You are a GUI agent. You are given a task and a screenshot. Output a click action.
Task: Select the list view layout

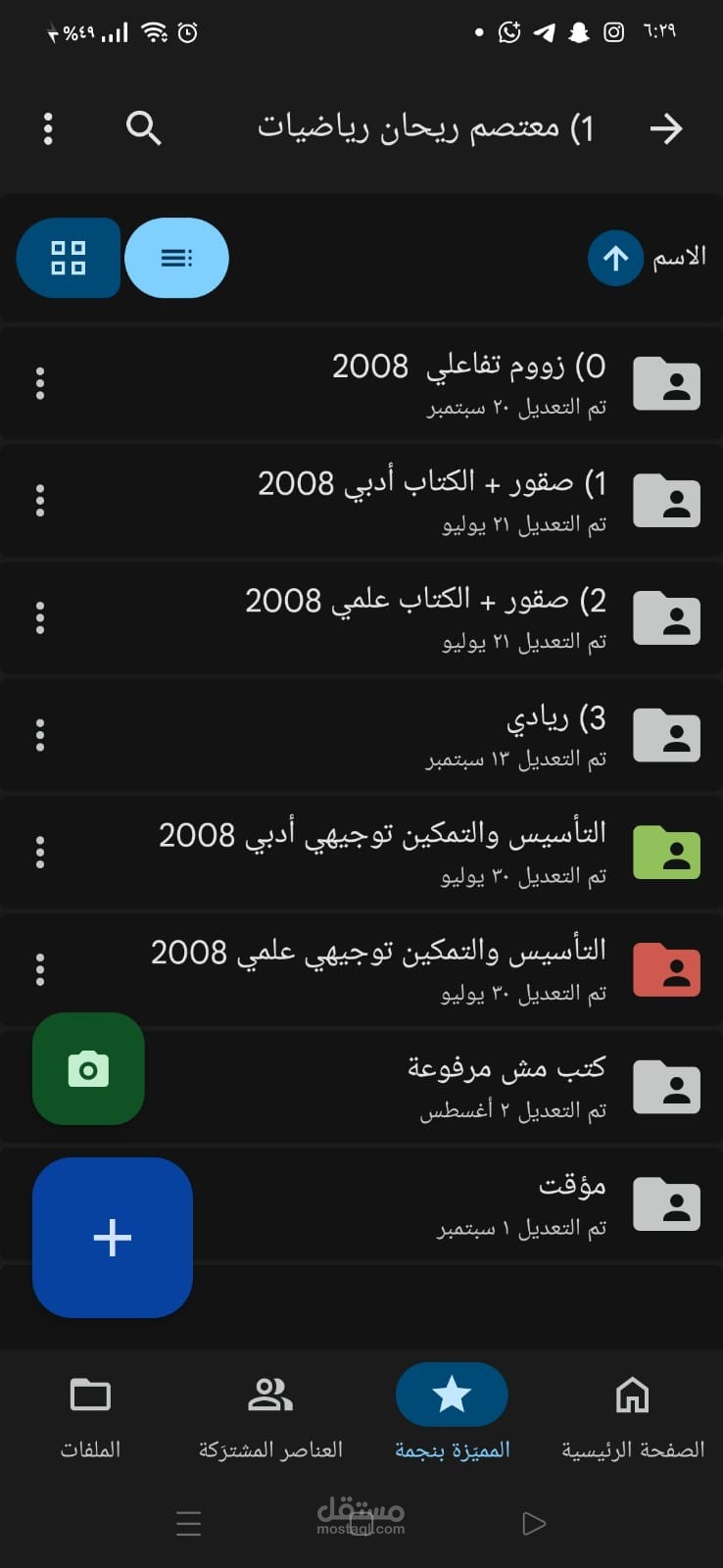tap(177, 258)
